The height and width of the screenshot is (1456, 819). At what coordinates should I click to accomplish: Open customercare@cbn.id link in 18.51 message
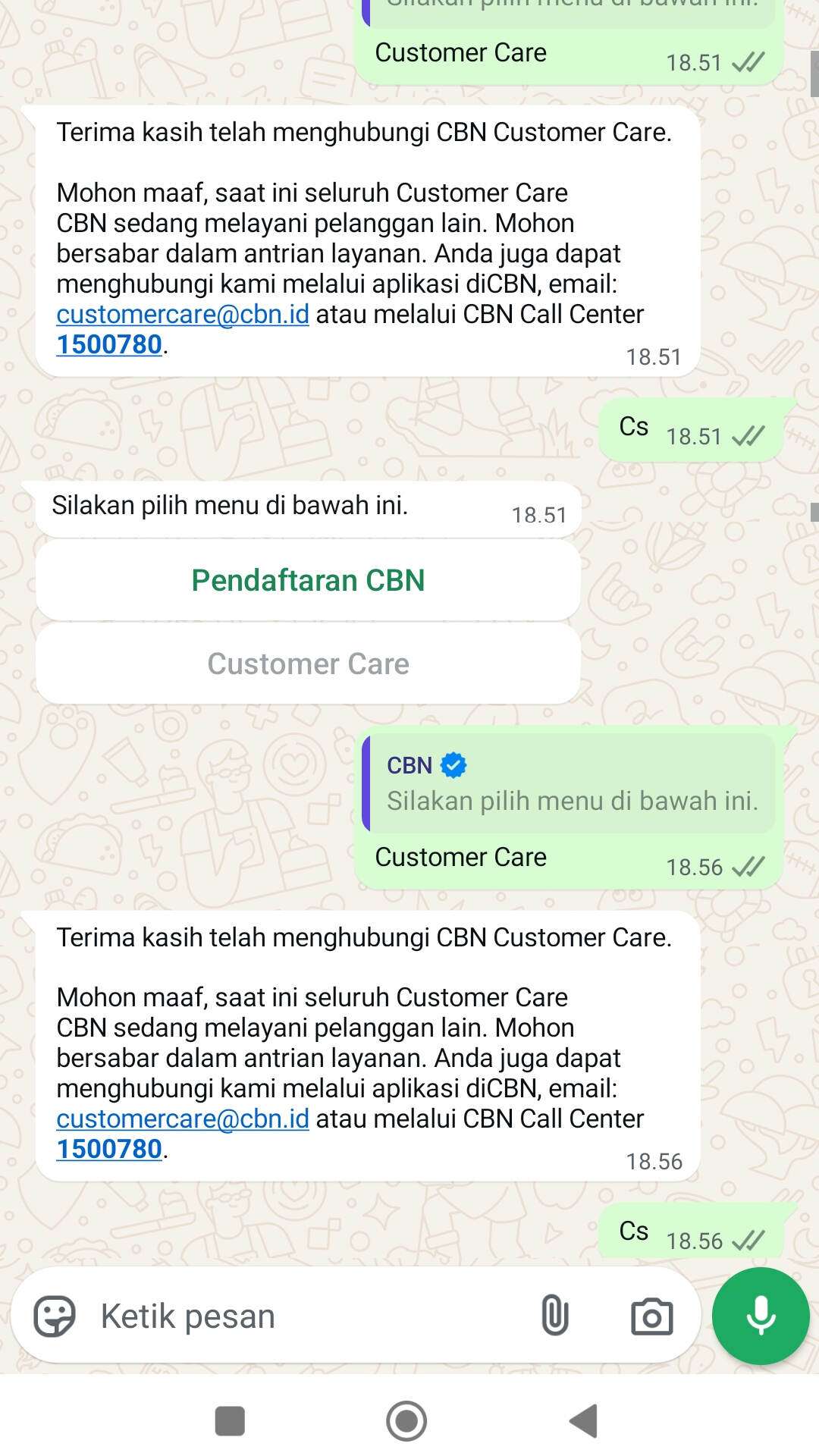click(183, 314)
